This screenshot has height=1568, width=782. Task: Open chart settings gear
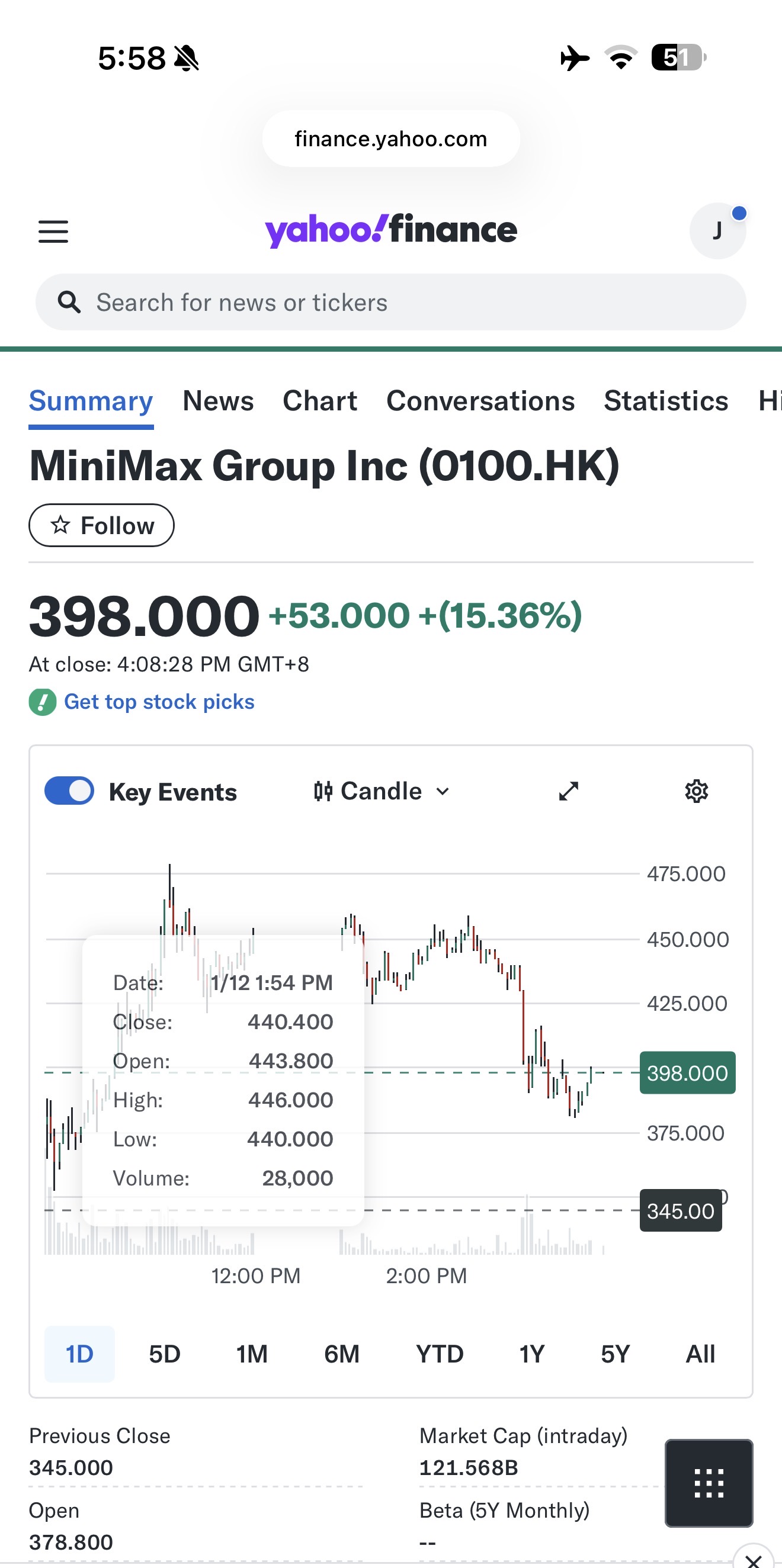click(x=696, y=791)
